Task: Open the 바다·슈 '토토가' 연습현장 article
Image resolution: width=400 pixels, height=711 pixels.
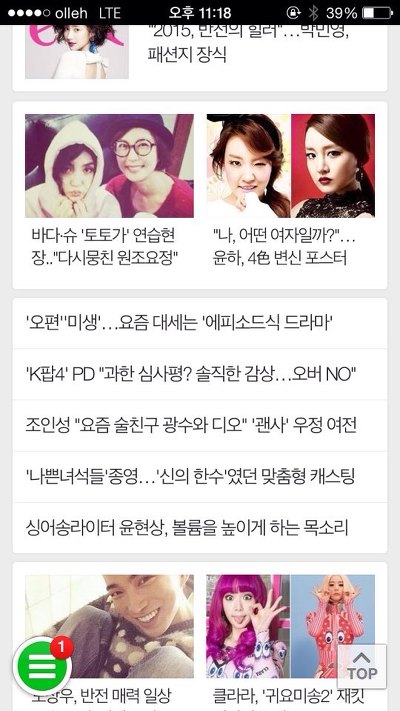Action: pos(109,195)
